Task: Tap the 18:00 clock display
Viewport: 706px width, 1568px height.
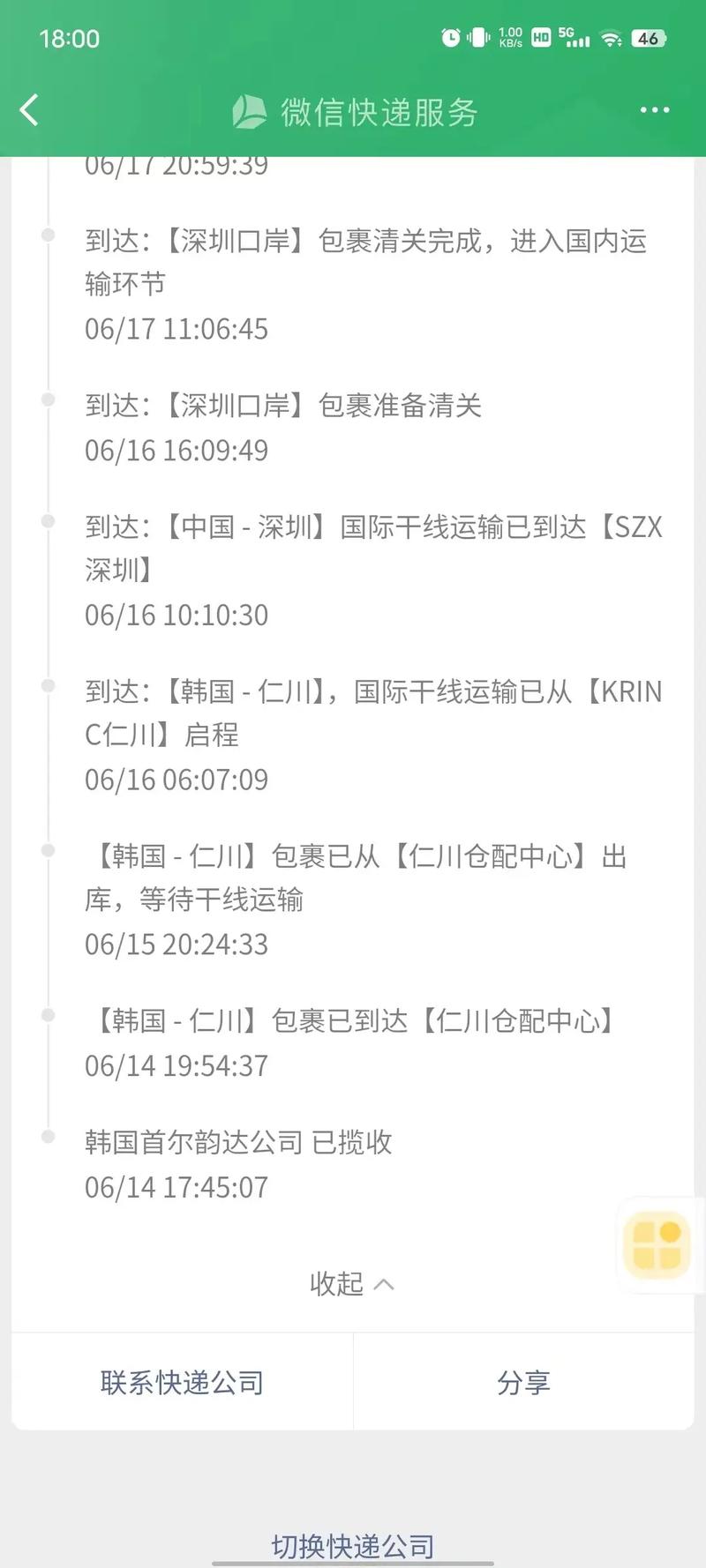Action: (72, 39)
